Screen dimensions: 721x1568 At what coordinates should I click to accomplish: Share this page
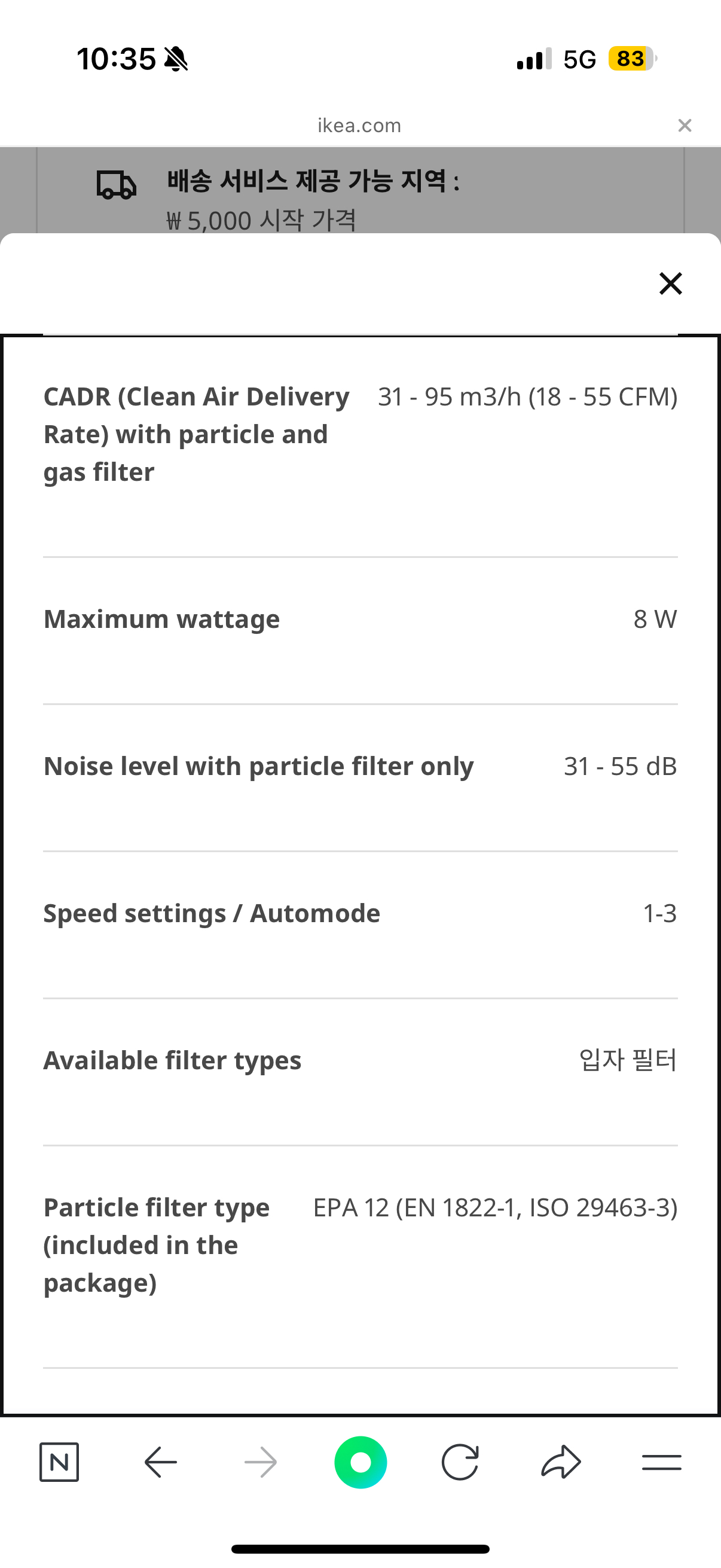point(560,1462)
